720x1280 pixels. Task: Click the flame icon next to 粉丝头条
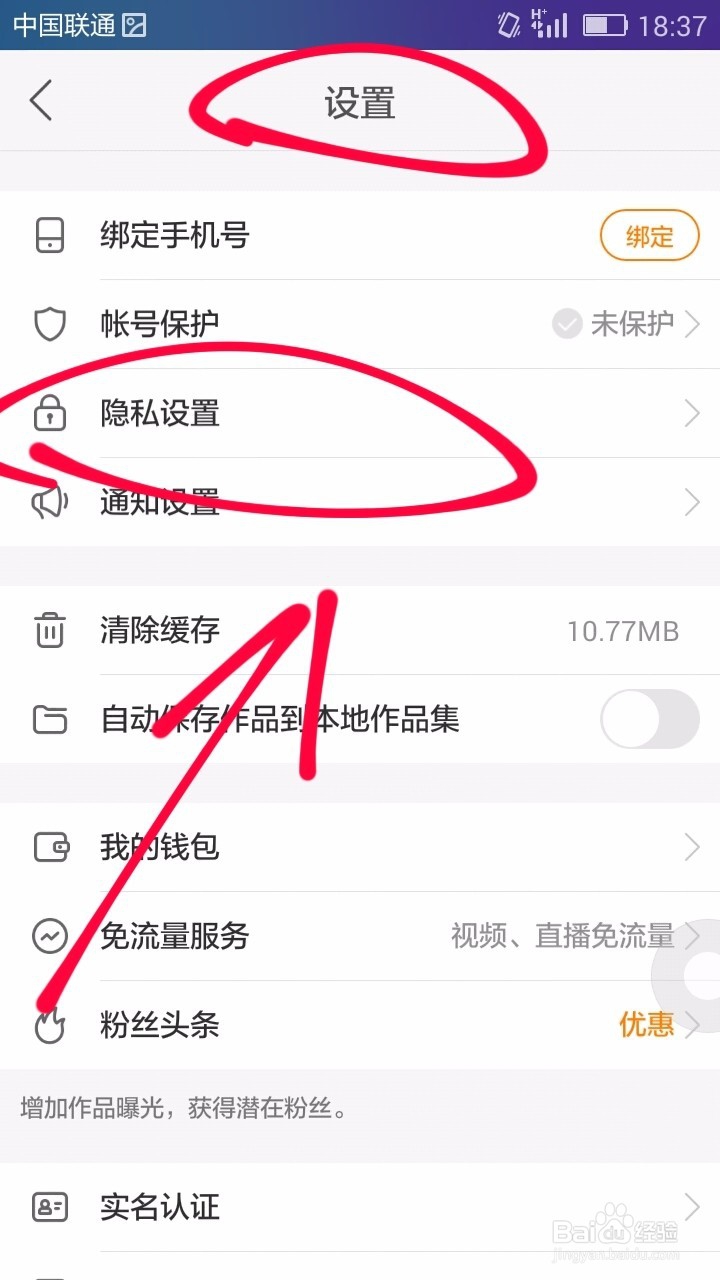pyautogui.click(x=49, y=1025)
